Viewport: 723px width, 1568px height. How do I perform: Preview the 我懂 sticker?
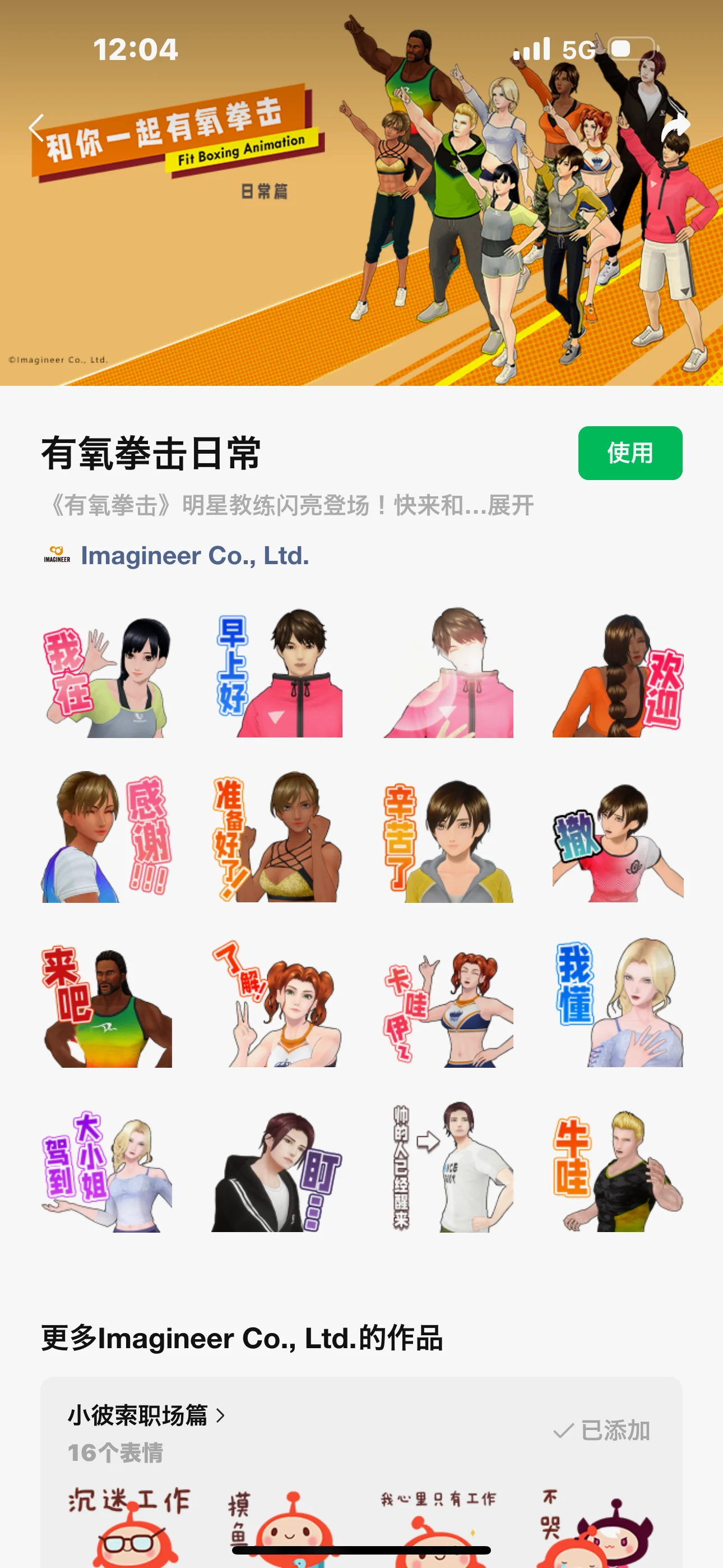617,1003
